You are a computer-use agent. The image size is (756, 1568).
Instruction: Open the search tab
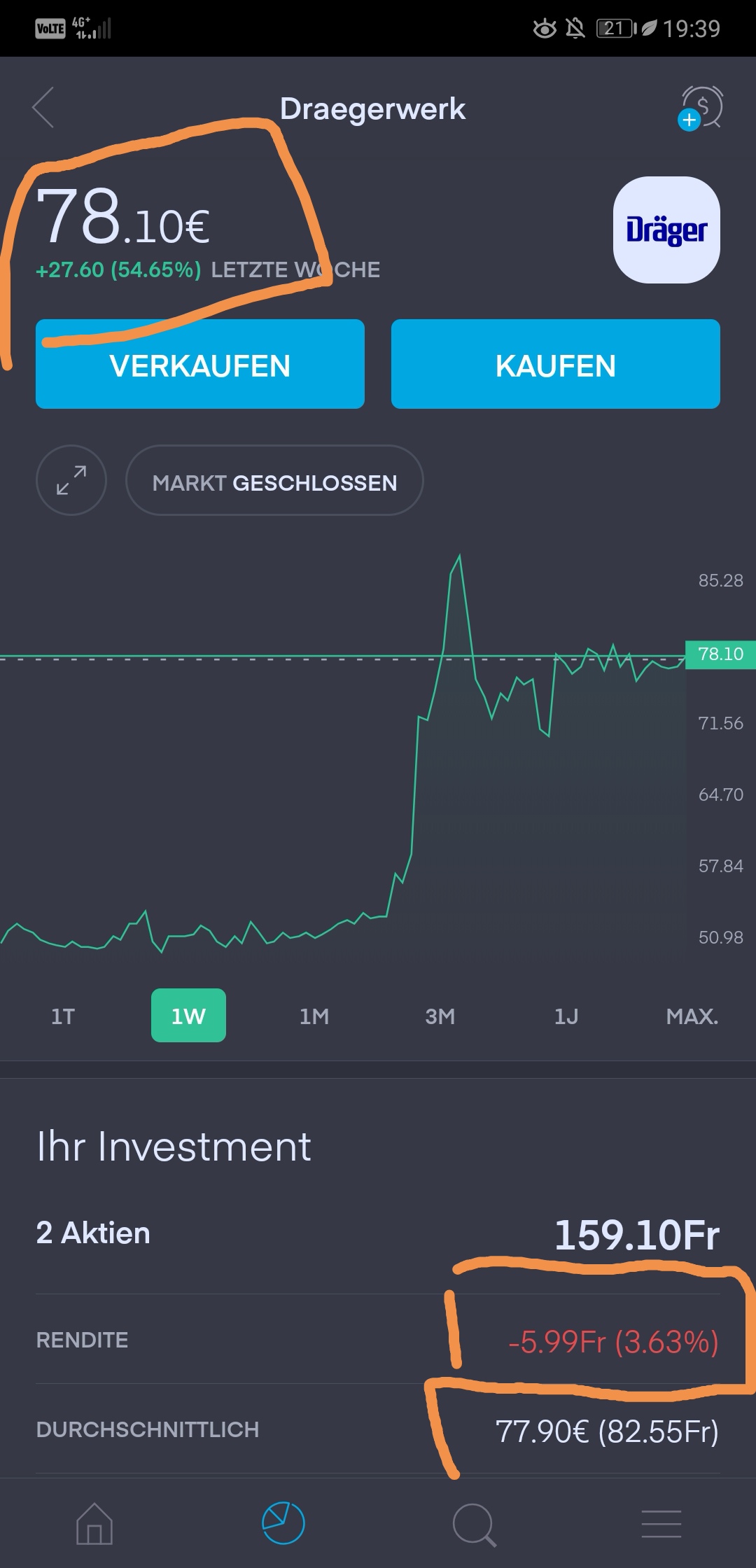[474, 1524]
